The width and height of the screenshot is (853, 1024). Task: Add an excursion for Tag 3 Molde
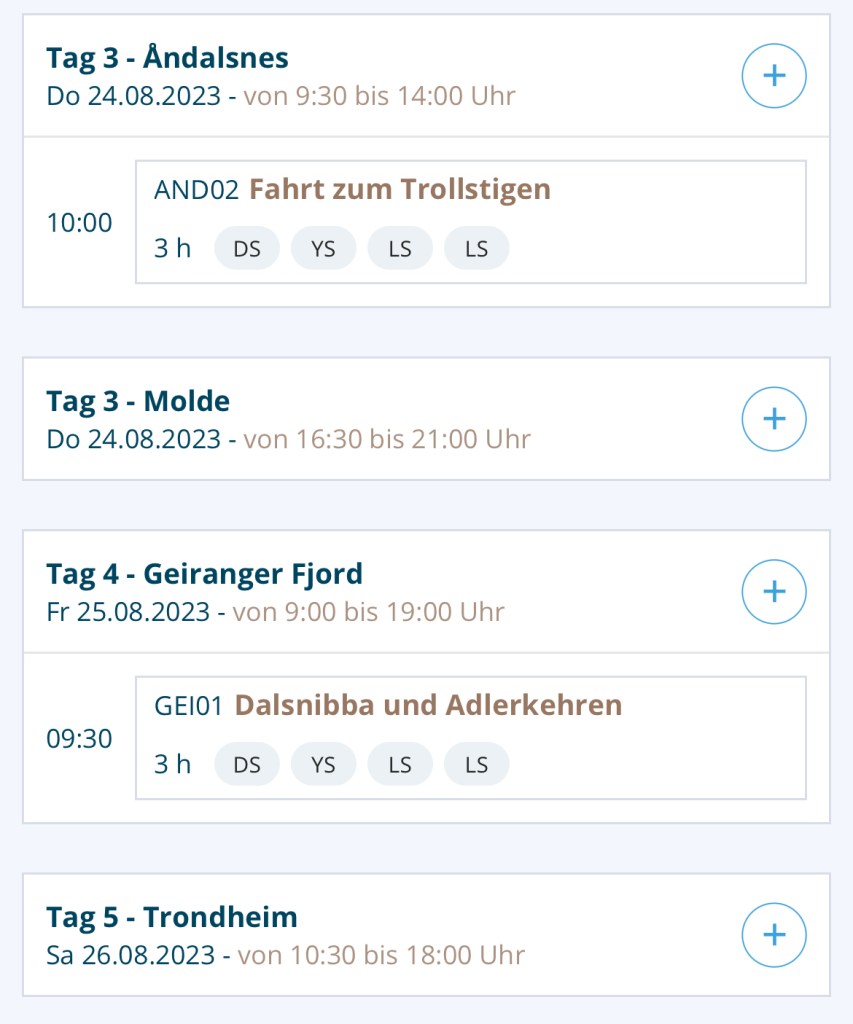[774, 419]
